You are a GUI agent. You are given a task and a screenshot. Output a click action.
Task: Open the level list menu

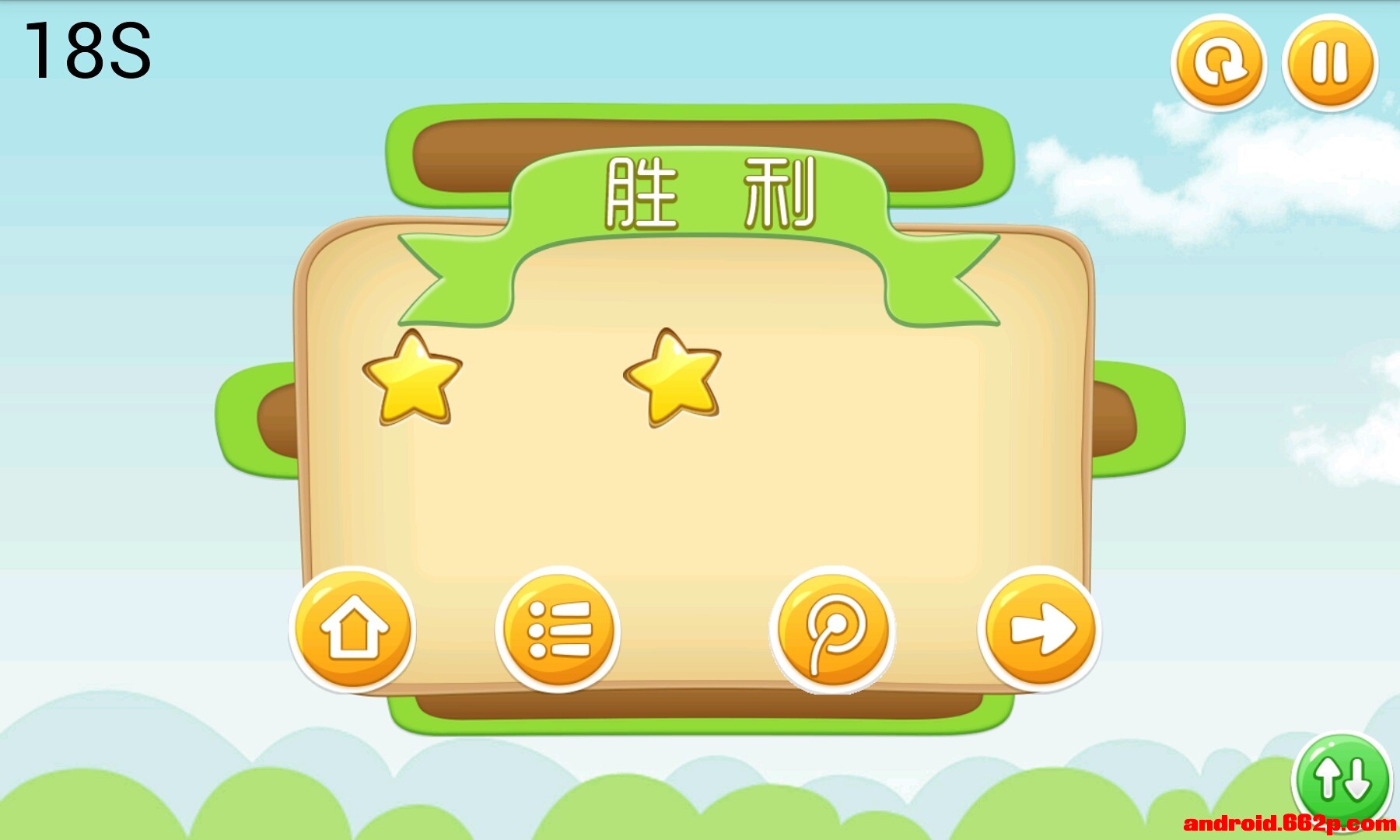point(558,629)
